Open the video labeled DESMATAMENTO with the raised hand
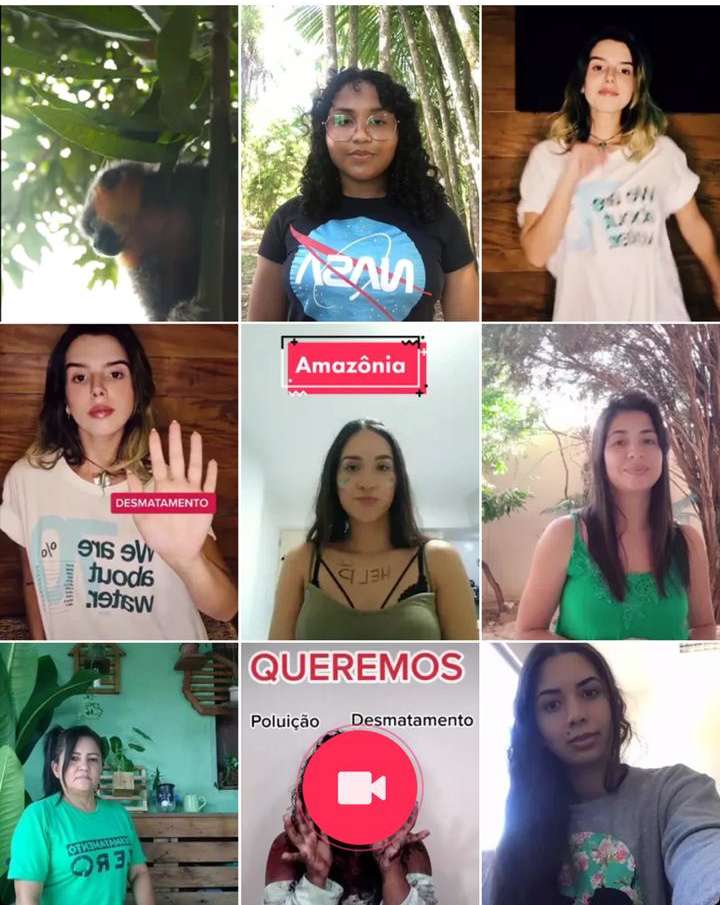This screenshot has height=905, width=720. tap(119, 480)
